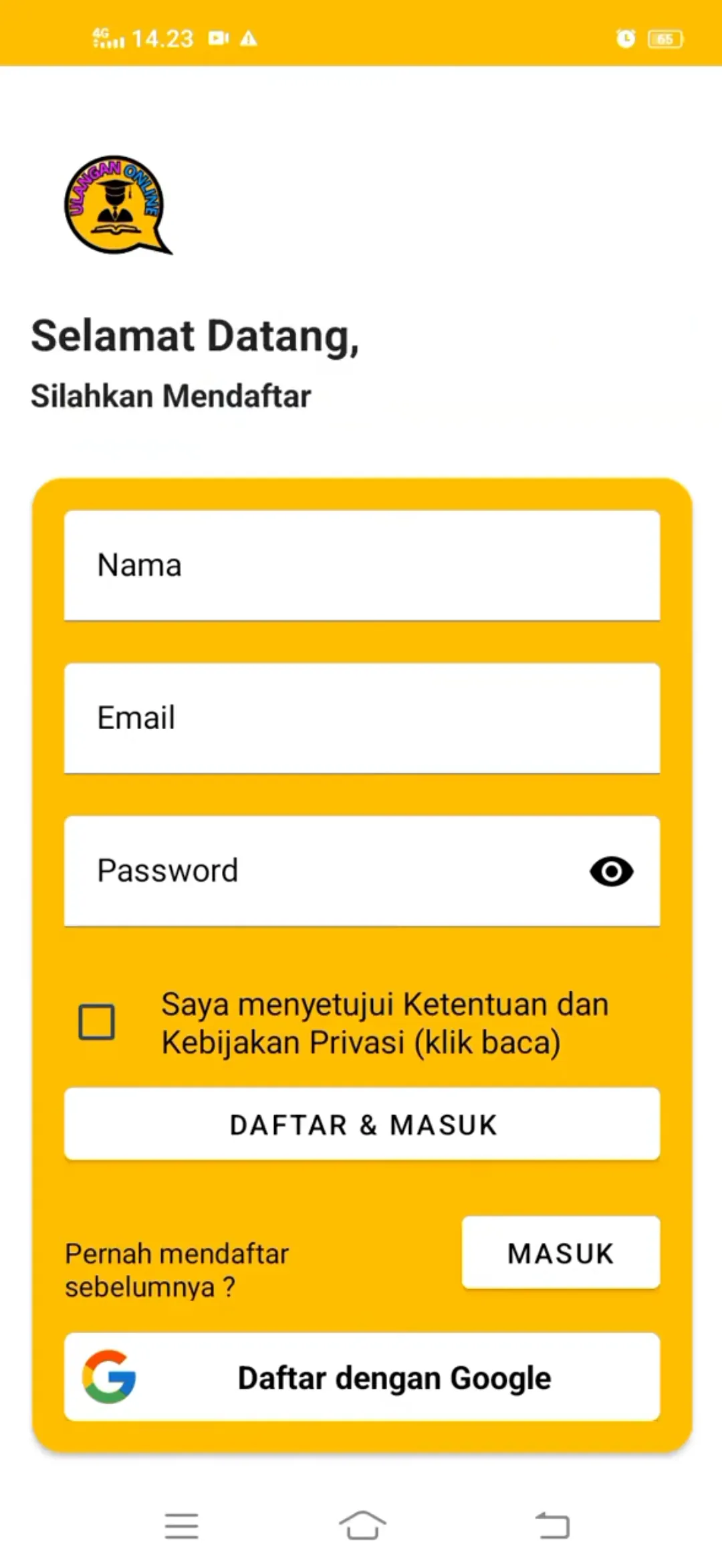Register using Daftar dengan Google
The height and width of the screenshot is (1568, 722).
coord(362,1377)
